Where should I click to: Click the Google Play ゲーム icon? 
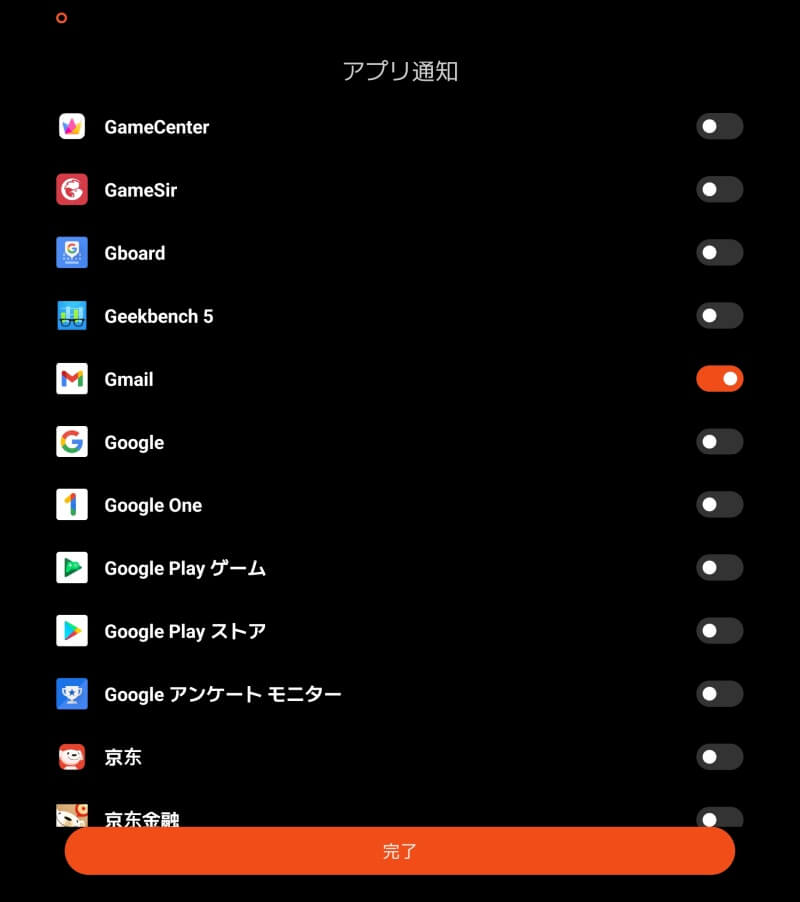point(71,567)
